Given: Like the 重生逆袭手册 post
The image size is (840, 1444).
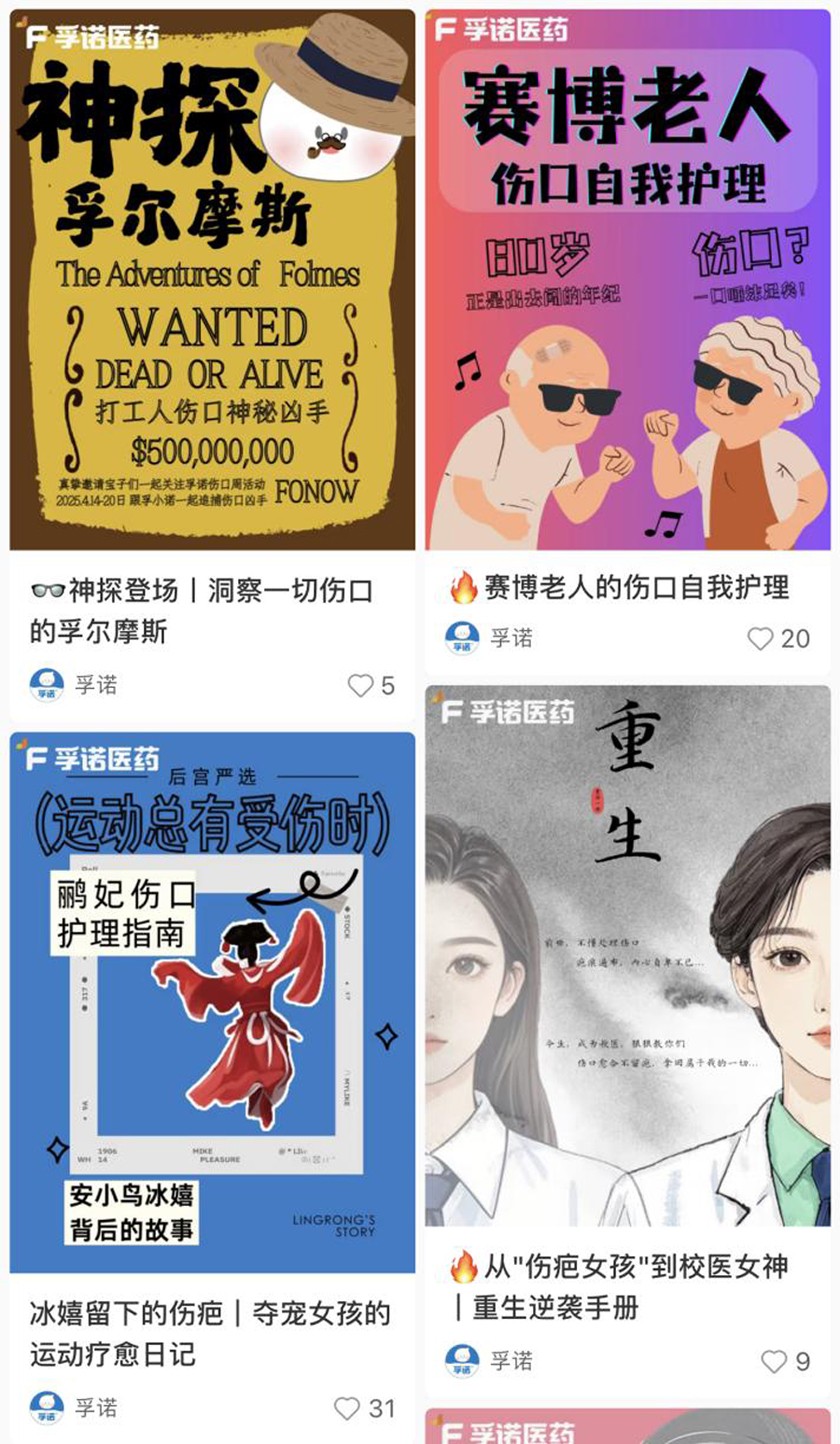Looking at the screenshot, I should point(773,1361).
